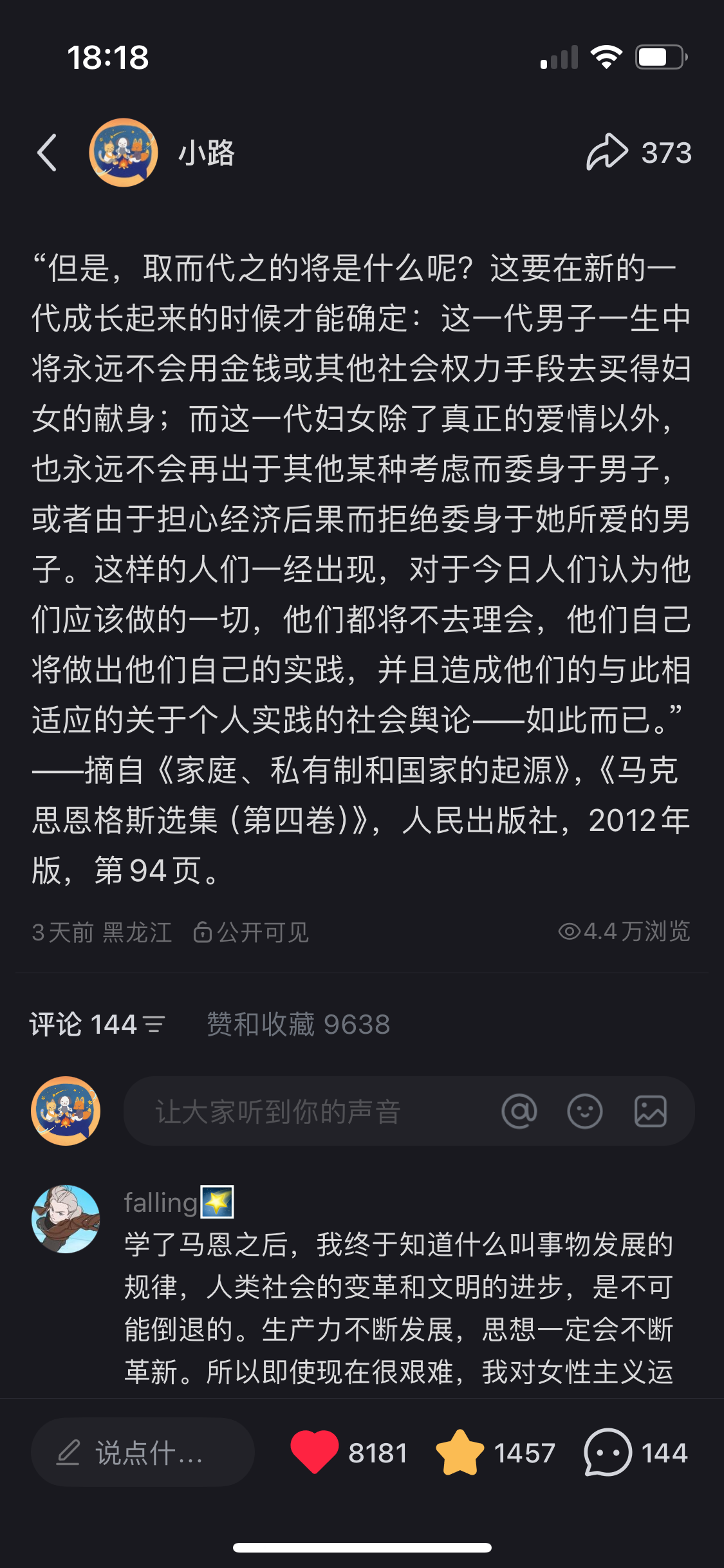Open the emoji picker in the comment box
Screen dimensions: 724x1568
pos(584,1112)
